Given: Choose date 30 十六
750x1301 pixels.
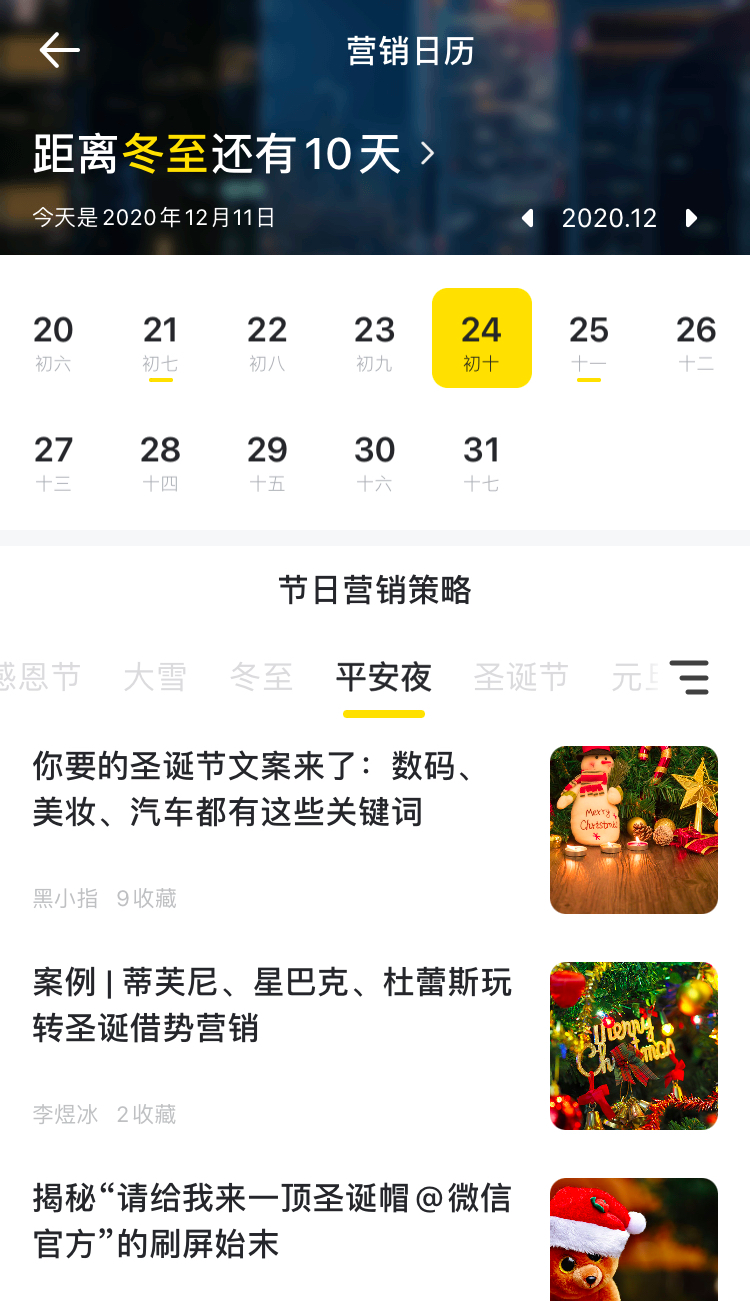Looking at the screenshot, I should (x=374, y=461).
